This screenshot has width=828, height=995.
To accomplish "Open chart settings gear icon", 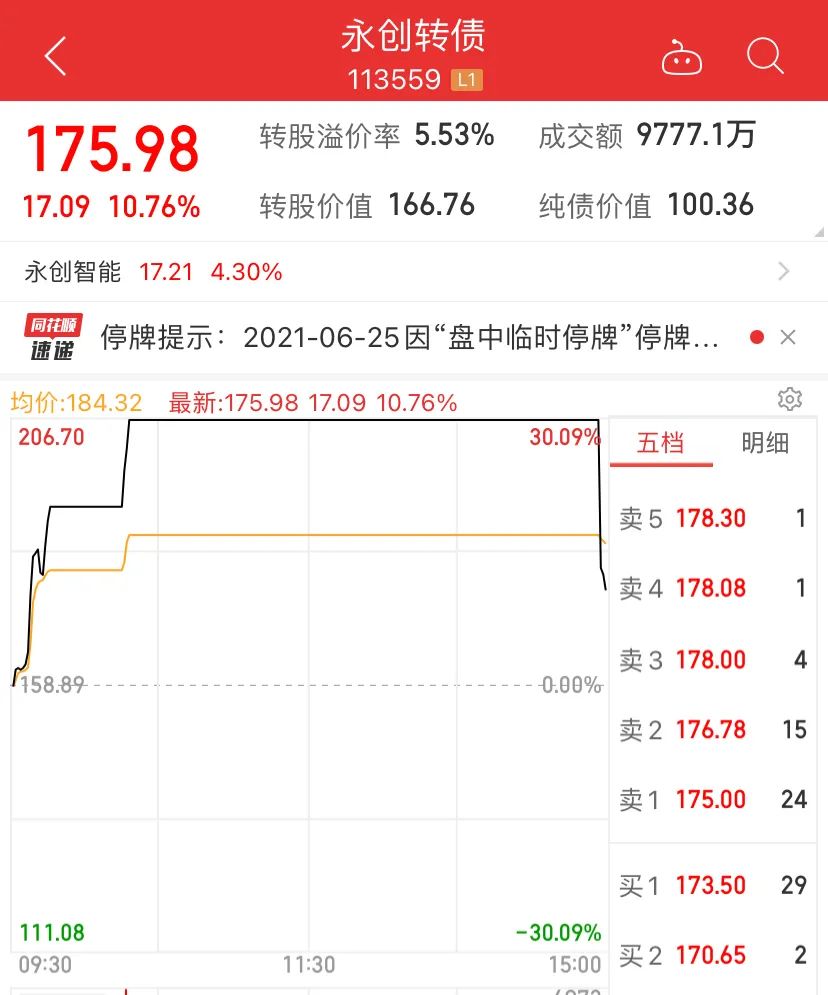I will pyautogui.click(x=789, y=400).
